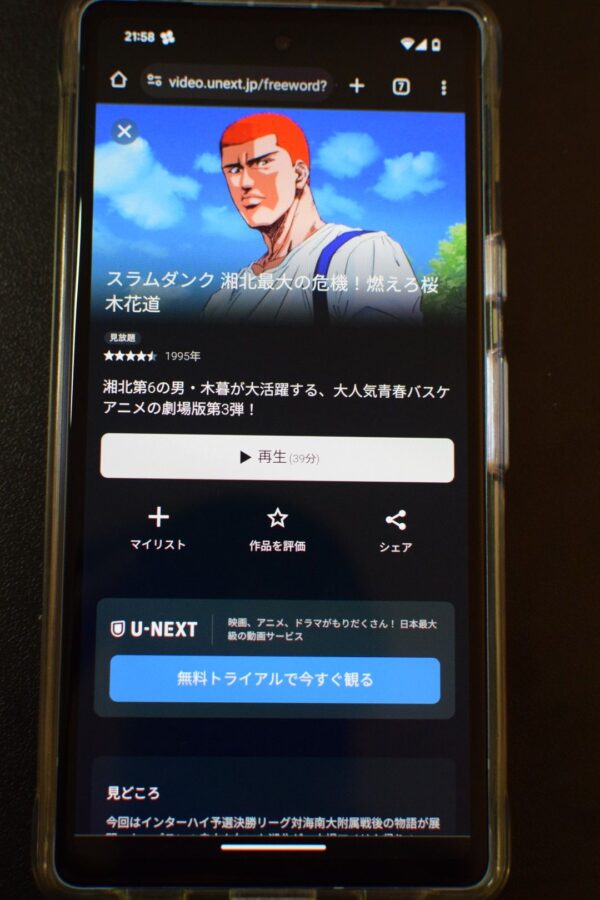The width and height of the screenshot is (600, 900).
Task: Tap the video.unext.jp address bar
Action: [240, 85]
